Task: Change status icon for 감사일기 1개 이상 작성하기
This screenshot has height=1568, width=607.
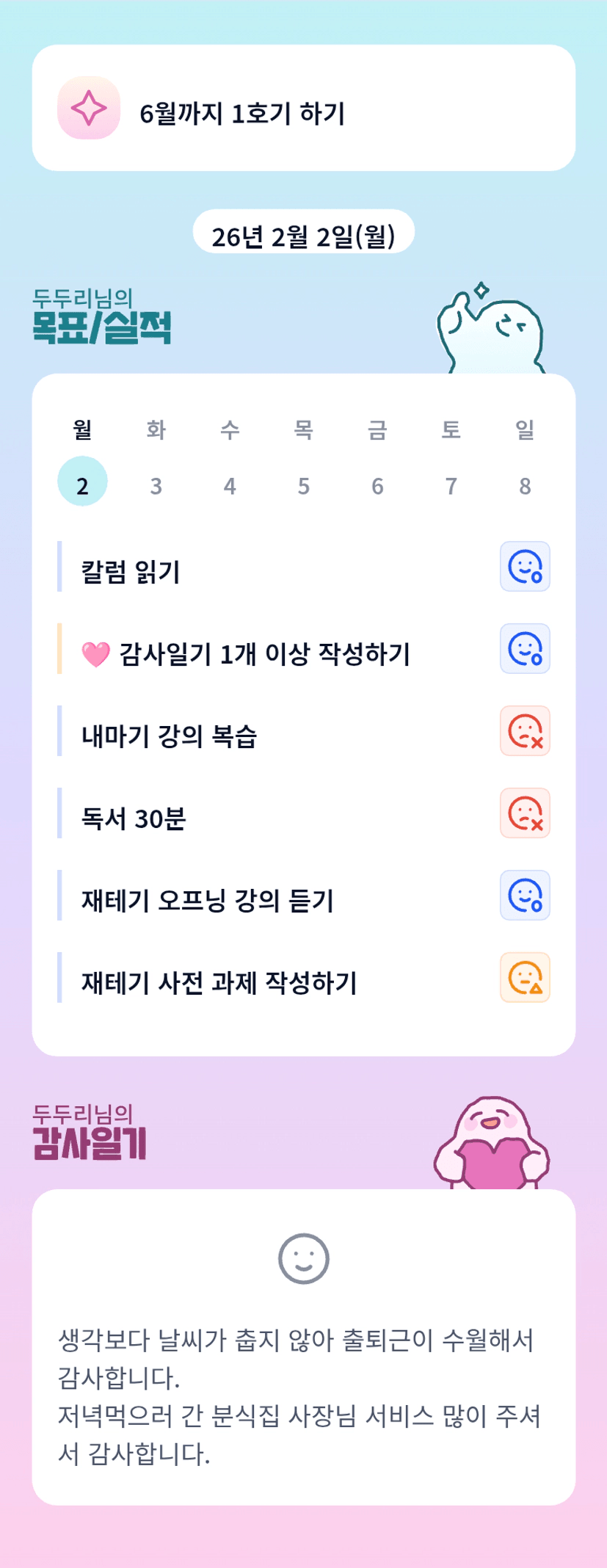Action: click(x=525, y=649)
